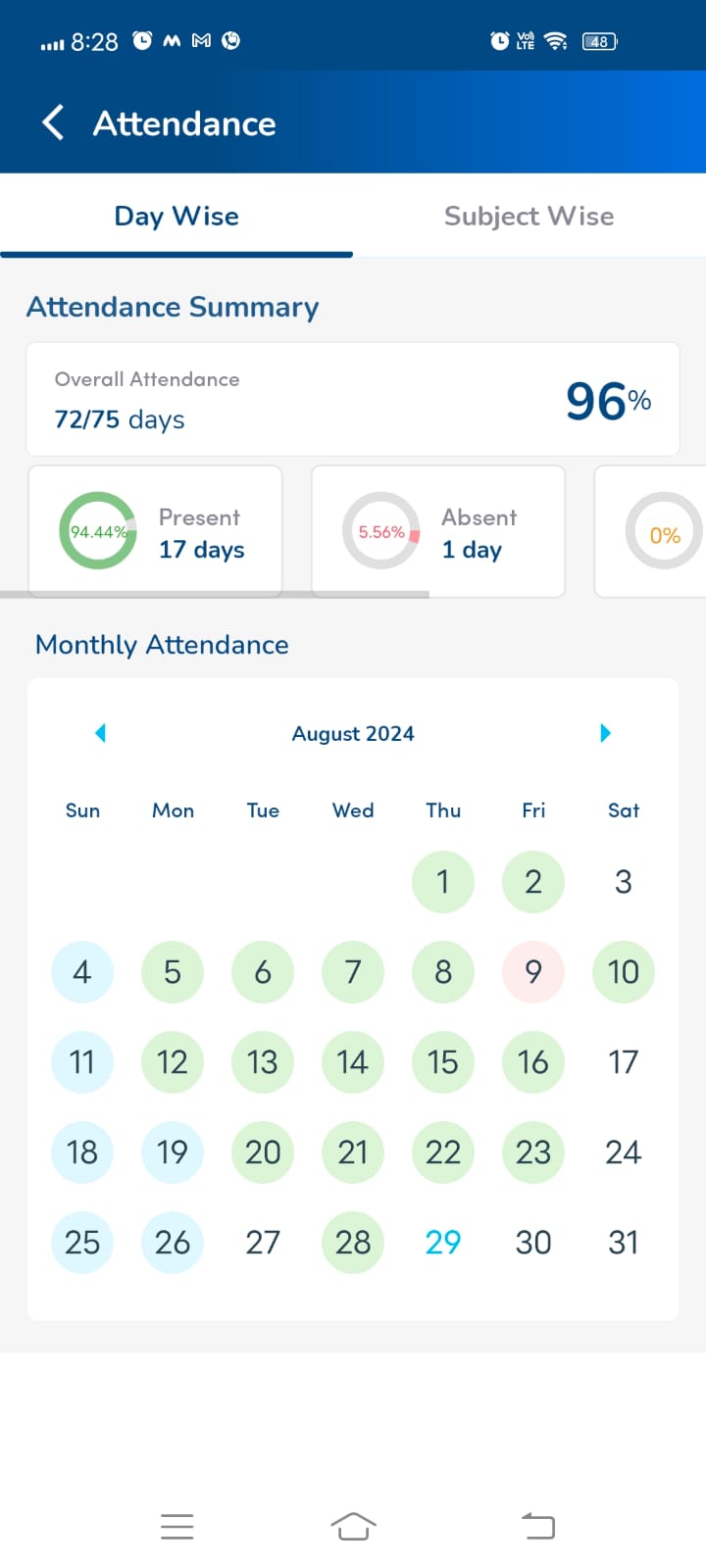Go back from Attendance screen
706x1568 pixels.
tap(54, 123)
